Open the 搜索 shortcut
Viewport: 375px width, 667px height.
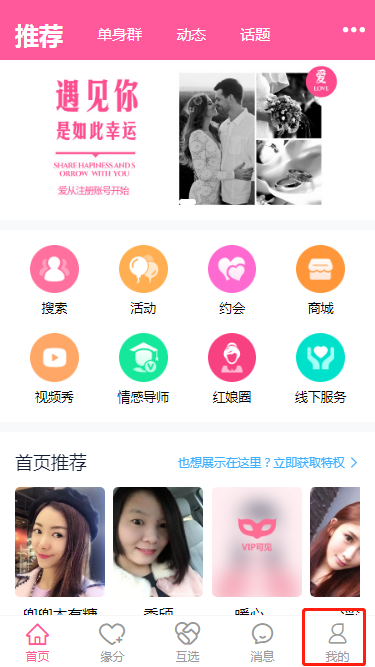click(x=54, y=280)
